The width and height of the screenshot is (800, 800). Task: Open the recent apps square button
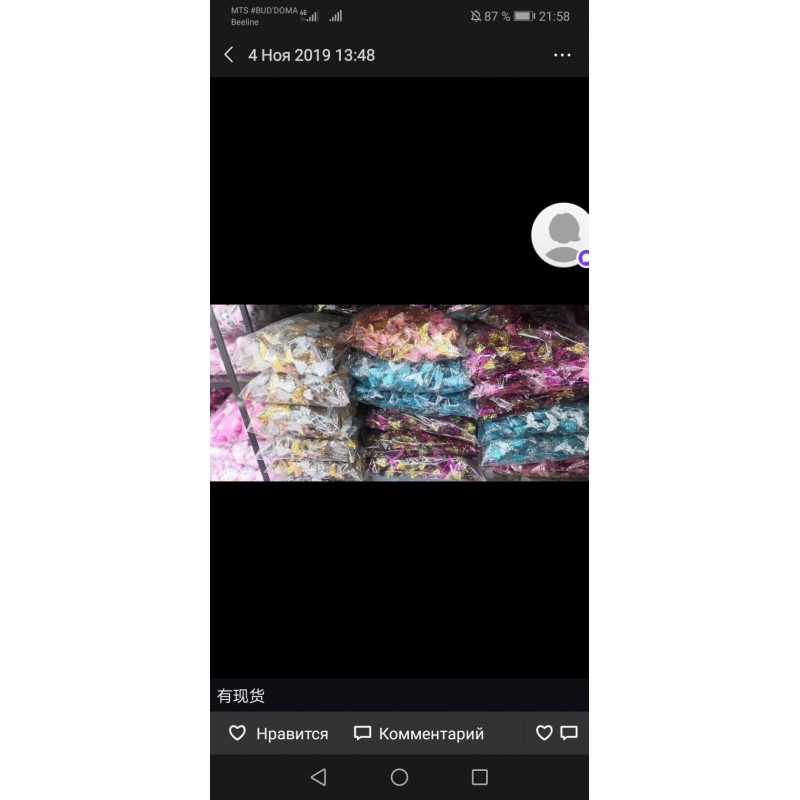point(479,777)
